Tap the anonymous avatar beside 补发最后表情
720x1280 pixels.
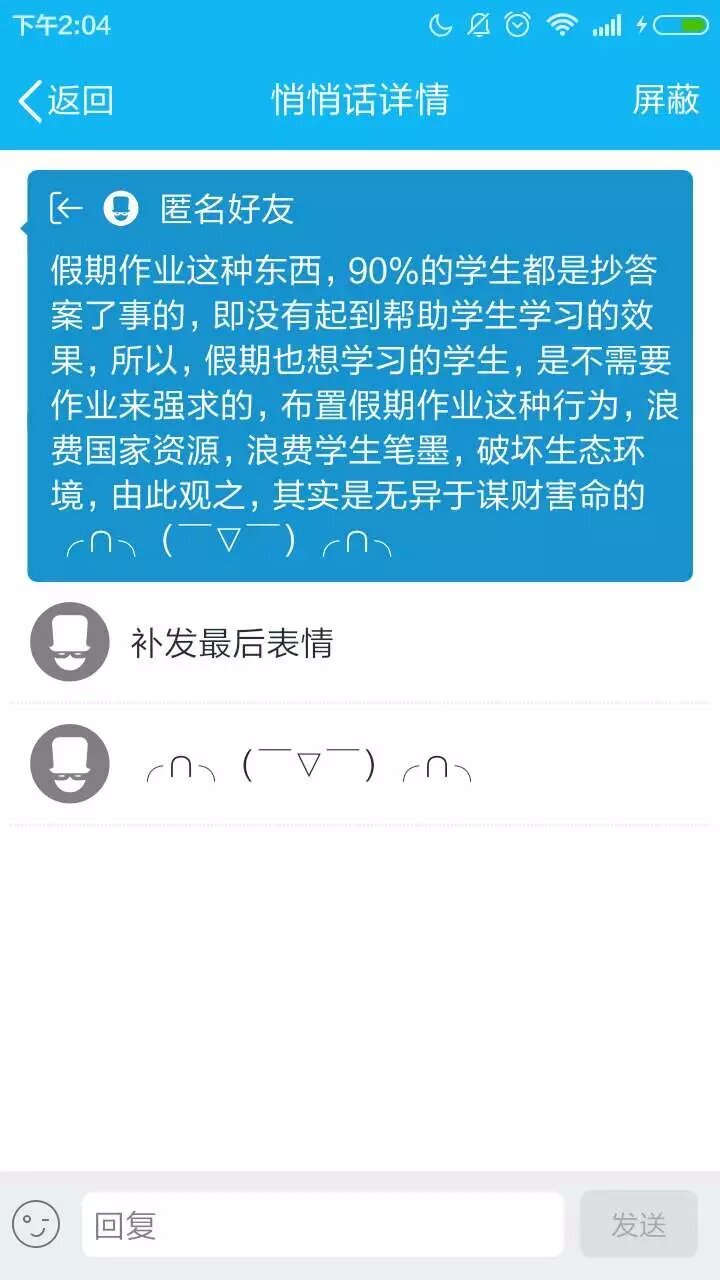click(x=70, y=642)
